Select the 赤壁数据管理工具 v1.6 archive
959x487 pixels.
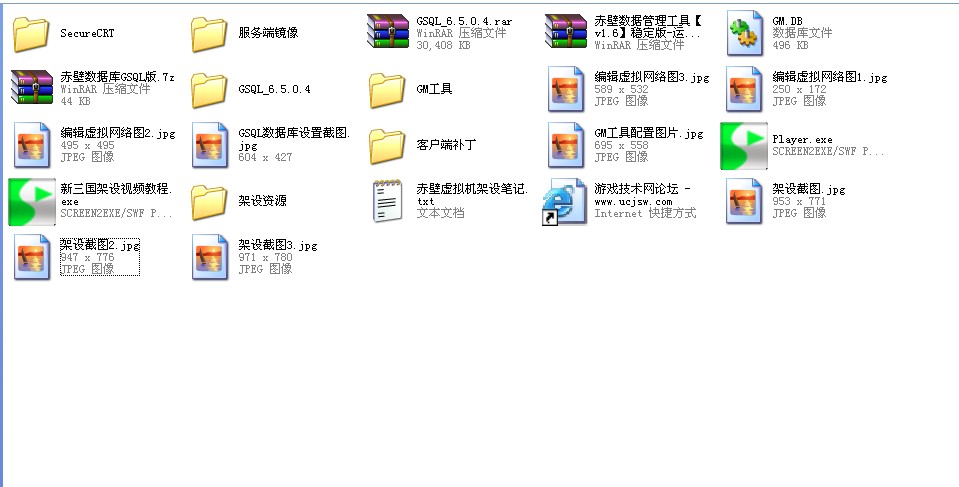click(565, 32)
